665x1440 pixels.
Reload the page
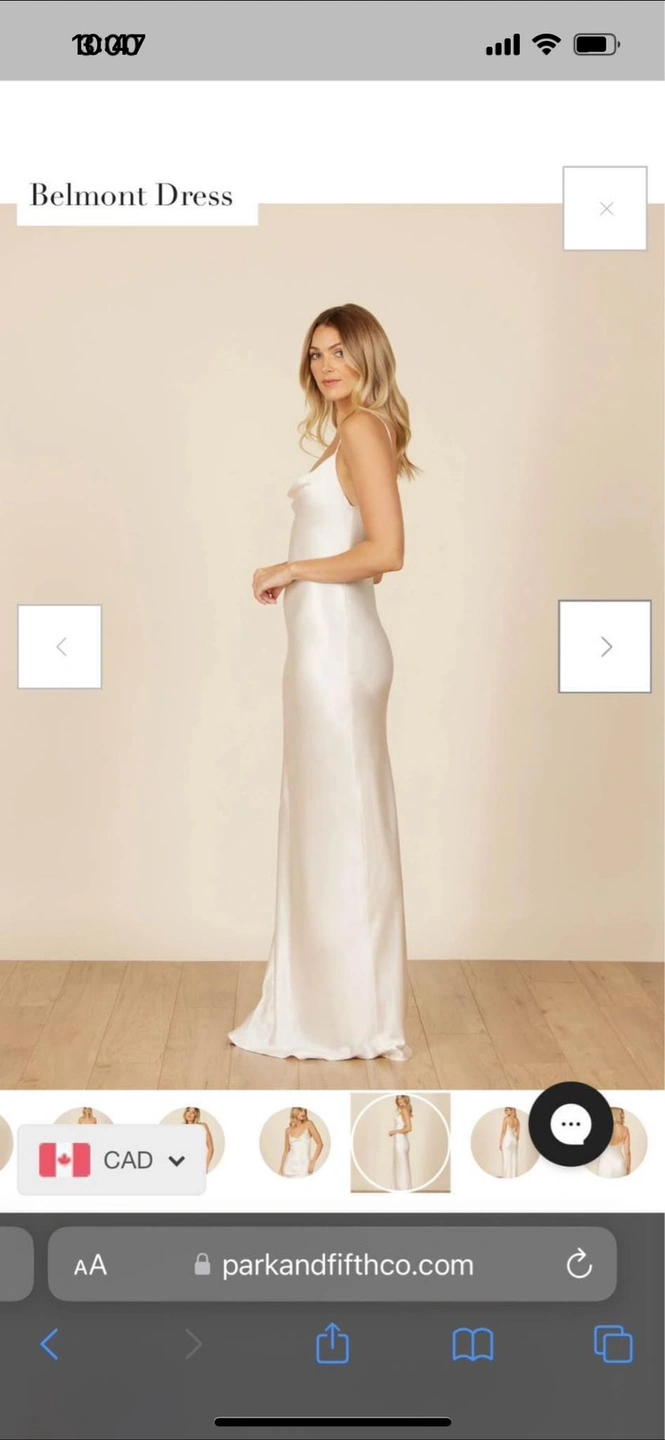579,1265
